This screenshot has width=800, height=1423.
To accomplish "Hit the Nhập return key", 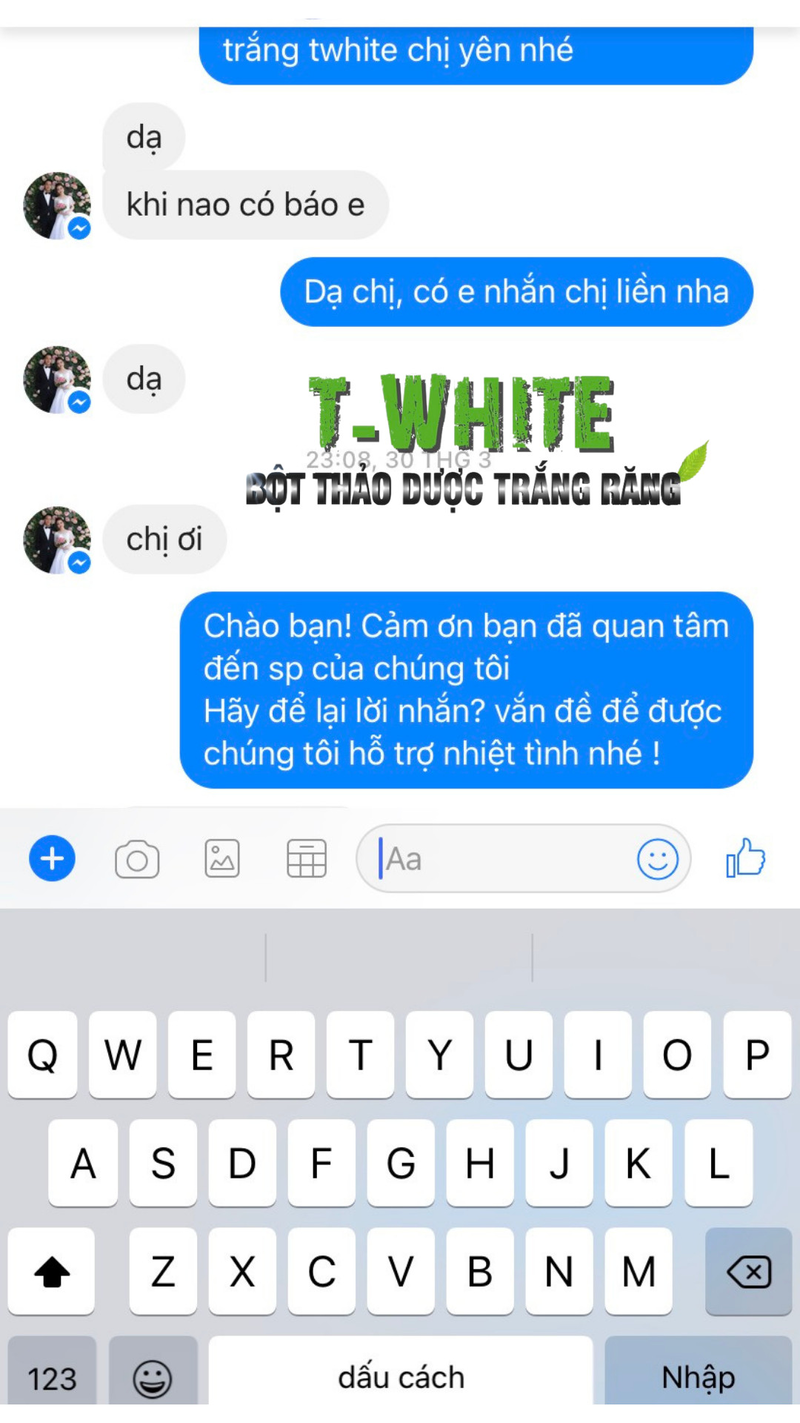I will pyautogui.click(x=698, y=1379).
